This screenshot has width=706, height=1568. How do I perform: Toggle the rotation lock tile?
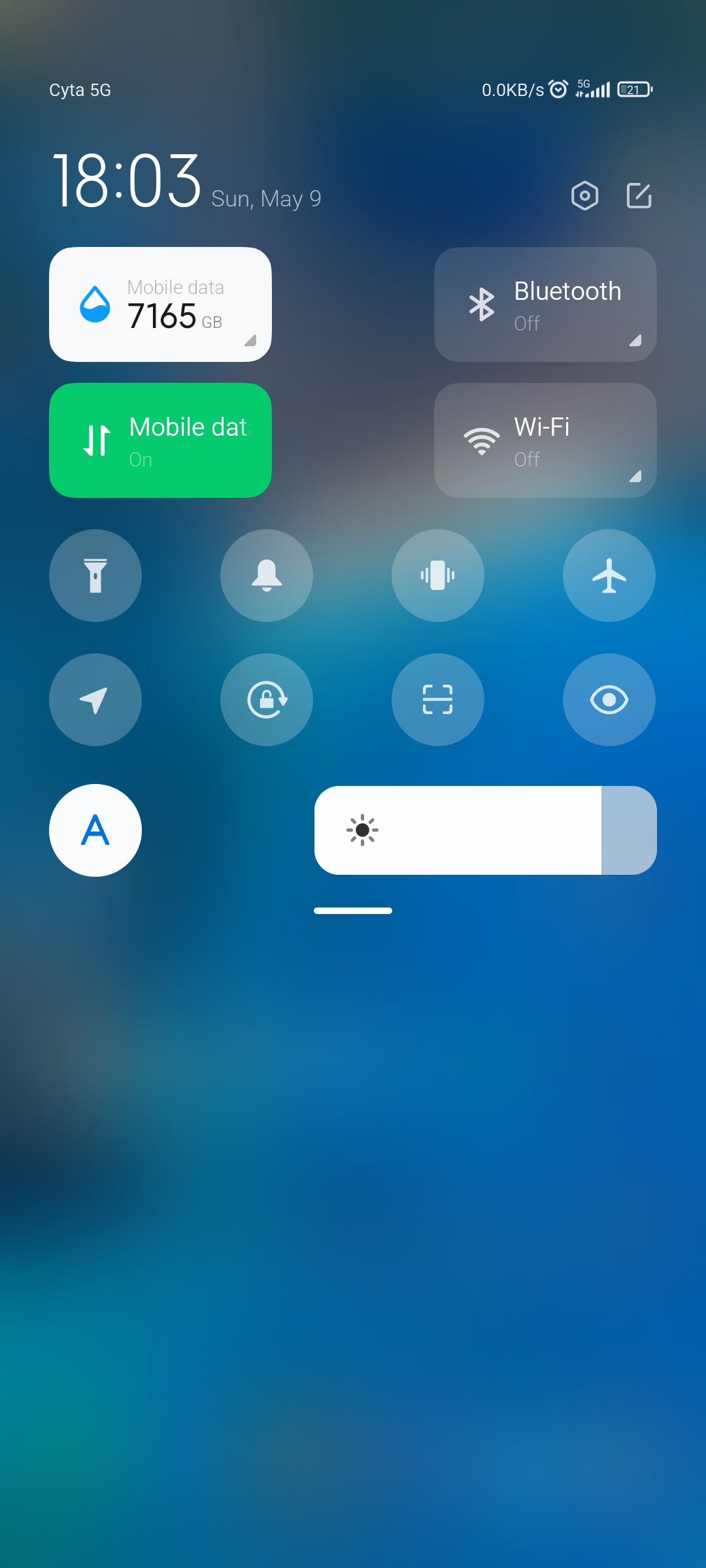tap(267, 700)
